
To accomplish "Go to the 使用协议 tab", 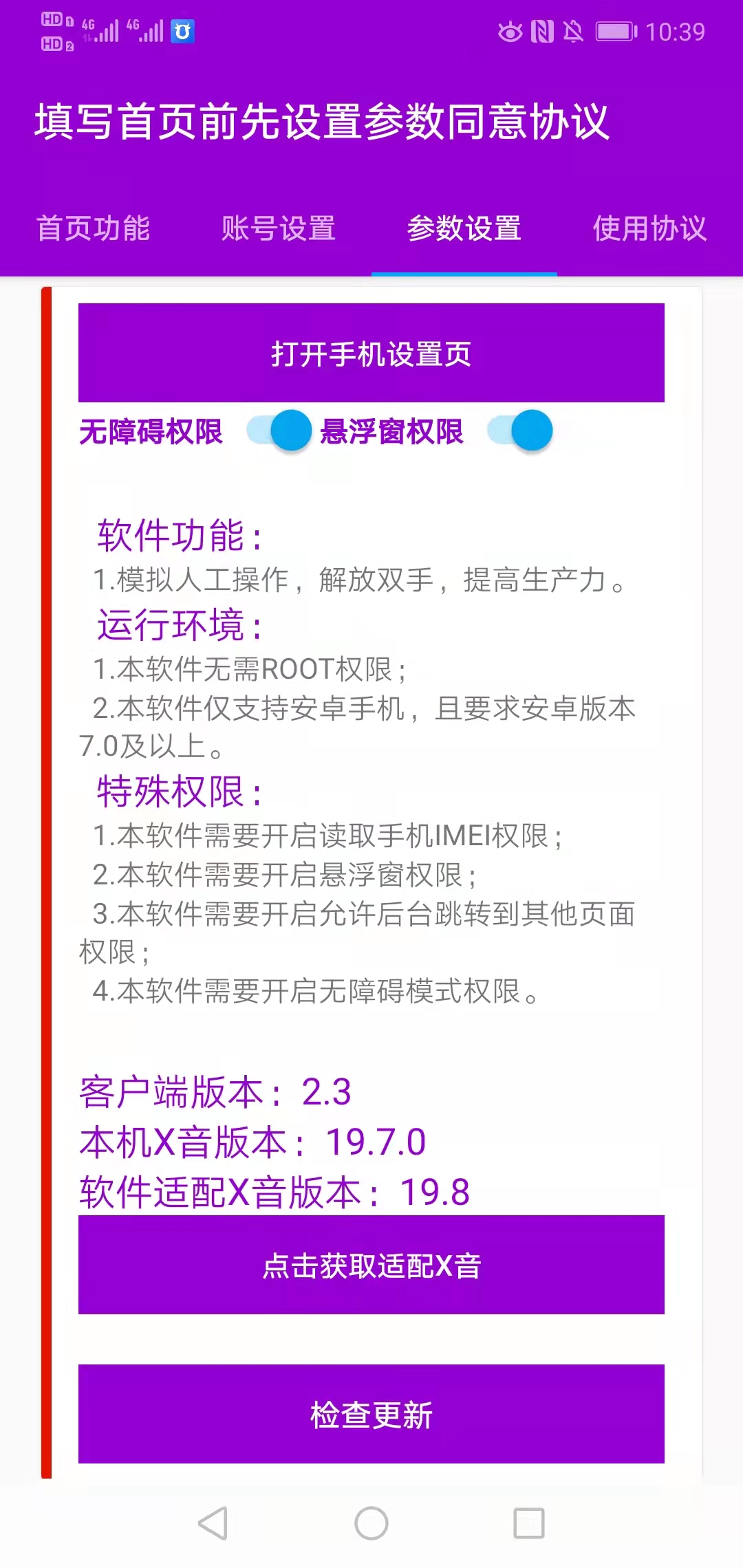I will click(x=650, y=228).
